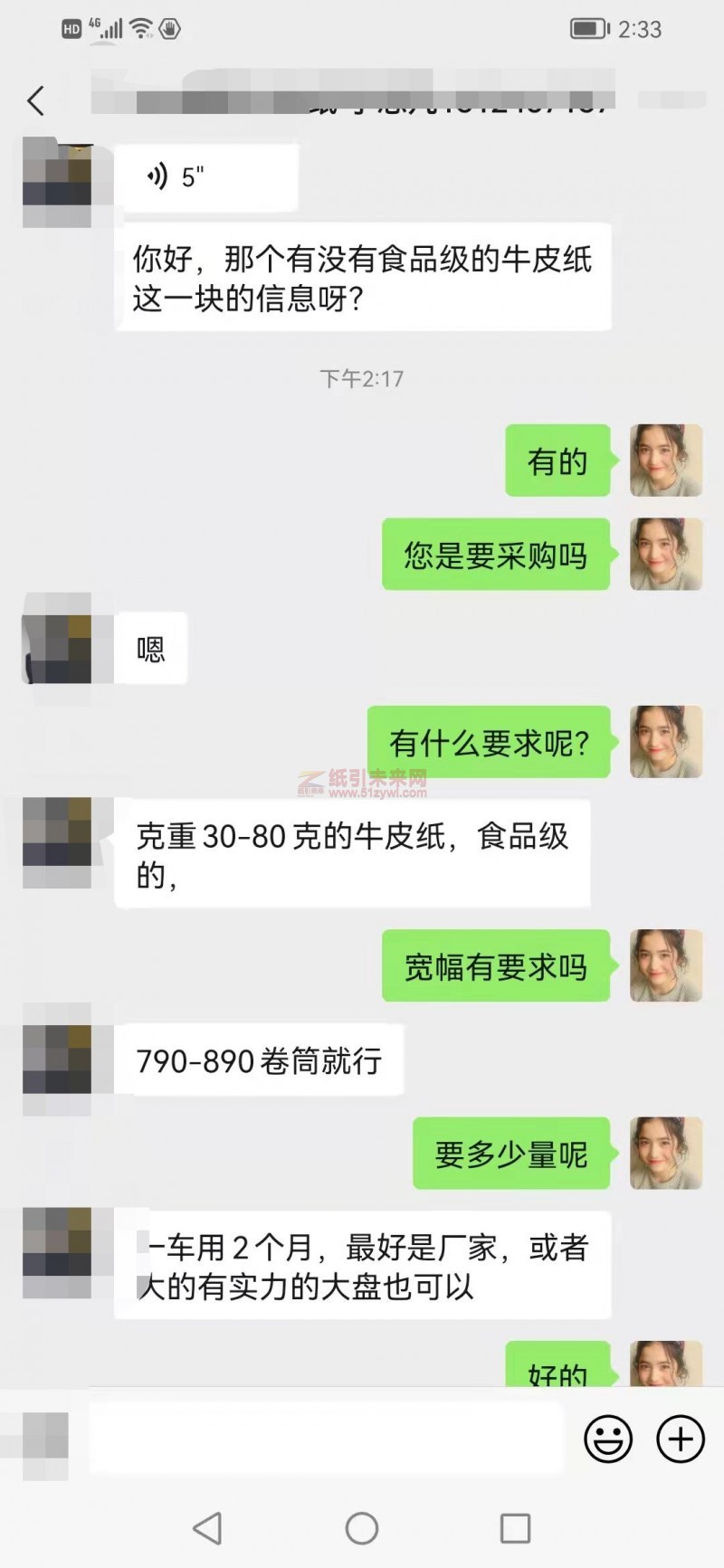The width and height of the screenshot is (724, 1568).
Task: Open contact's avatar beside 嗯 message
Action: click(x=57, y=638)
